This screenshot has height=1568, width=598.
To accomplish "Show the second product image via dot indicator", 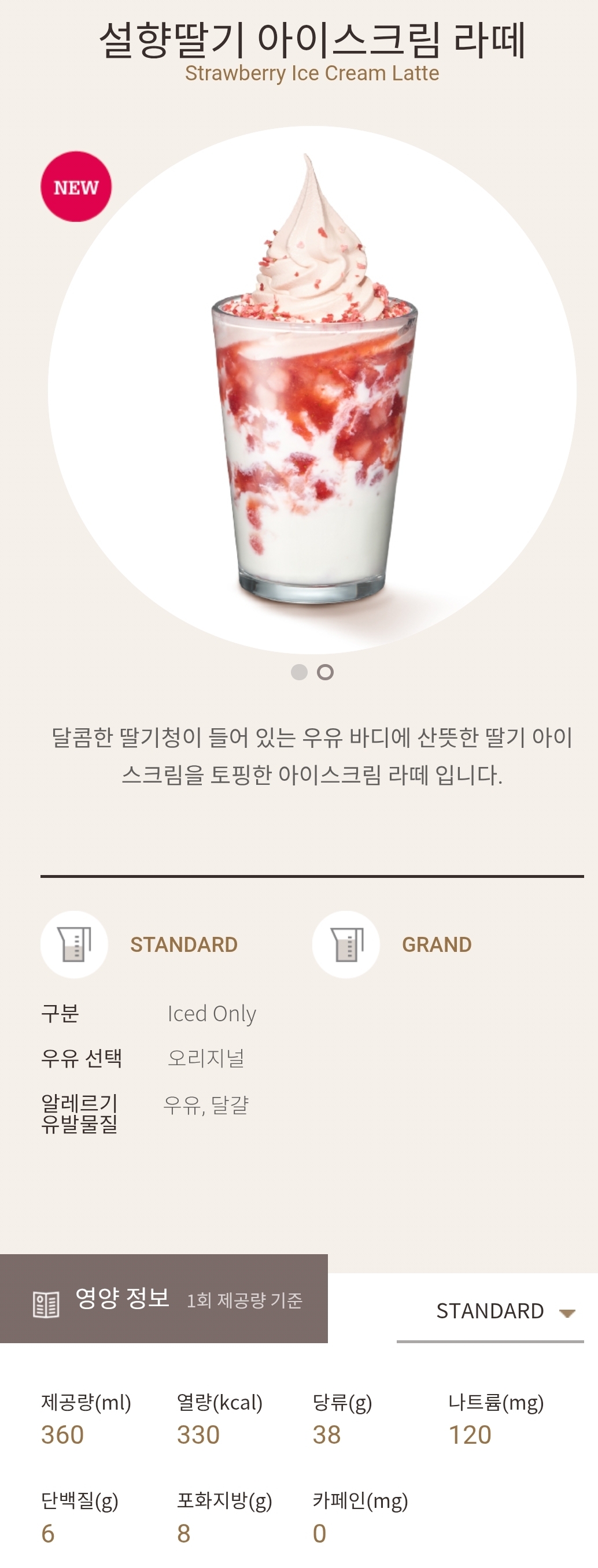I will pyautogui.click(x=325, y=672).
